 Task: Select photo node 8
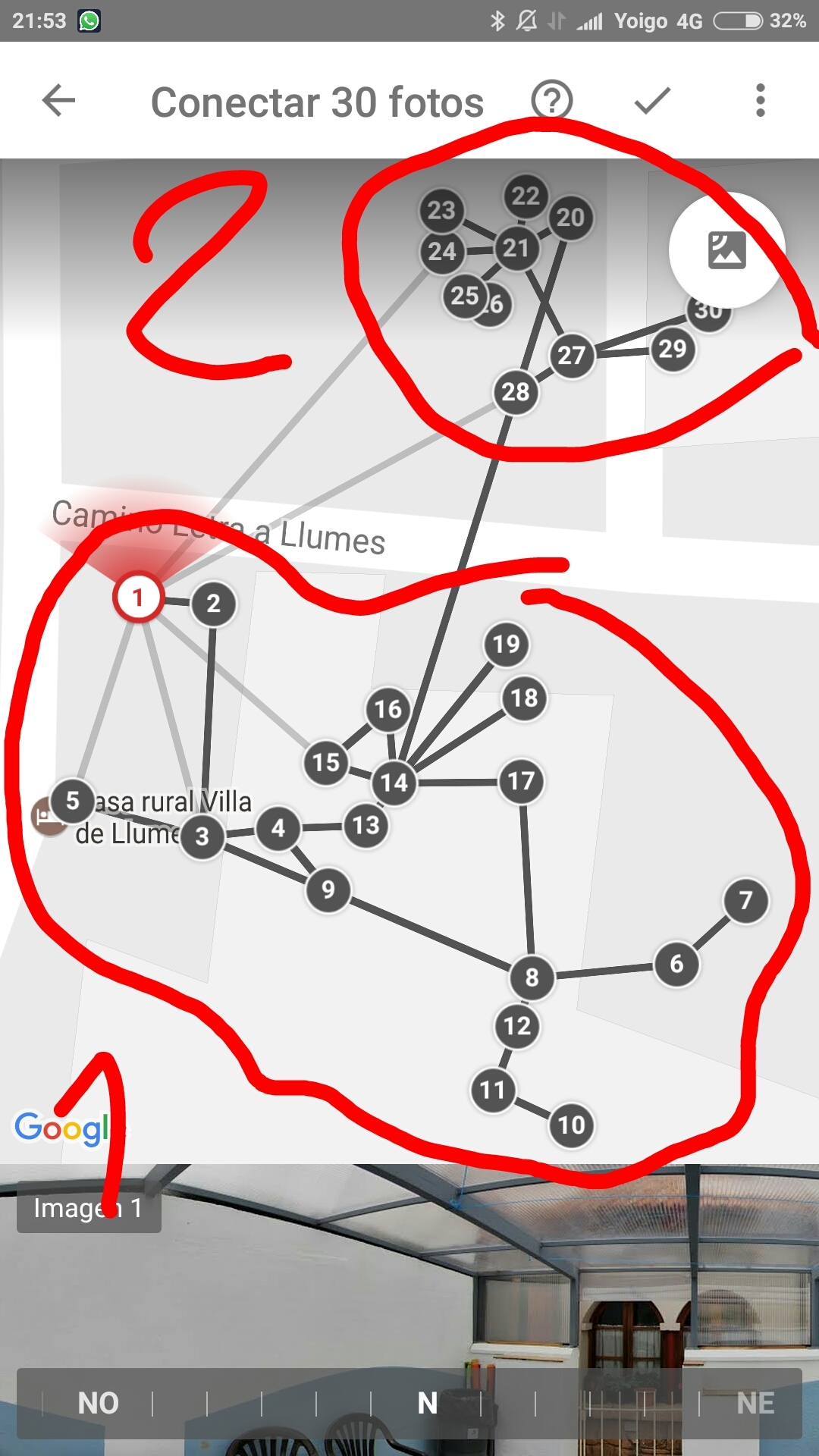pos(532,977)
